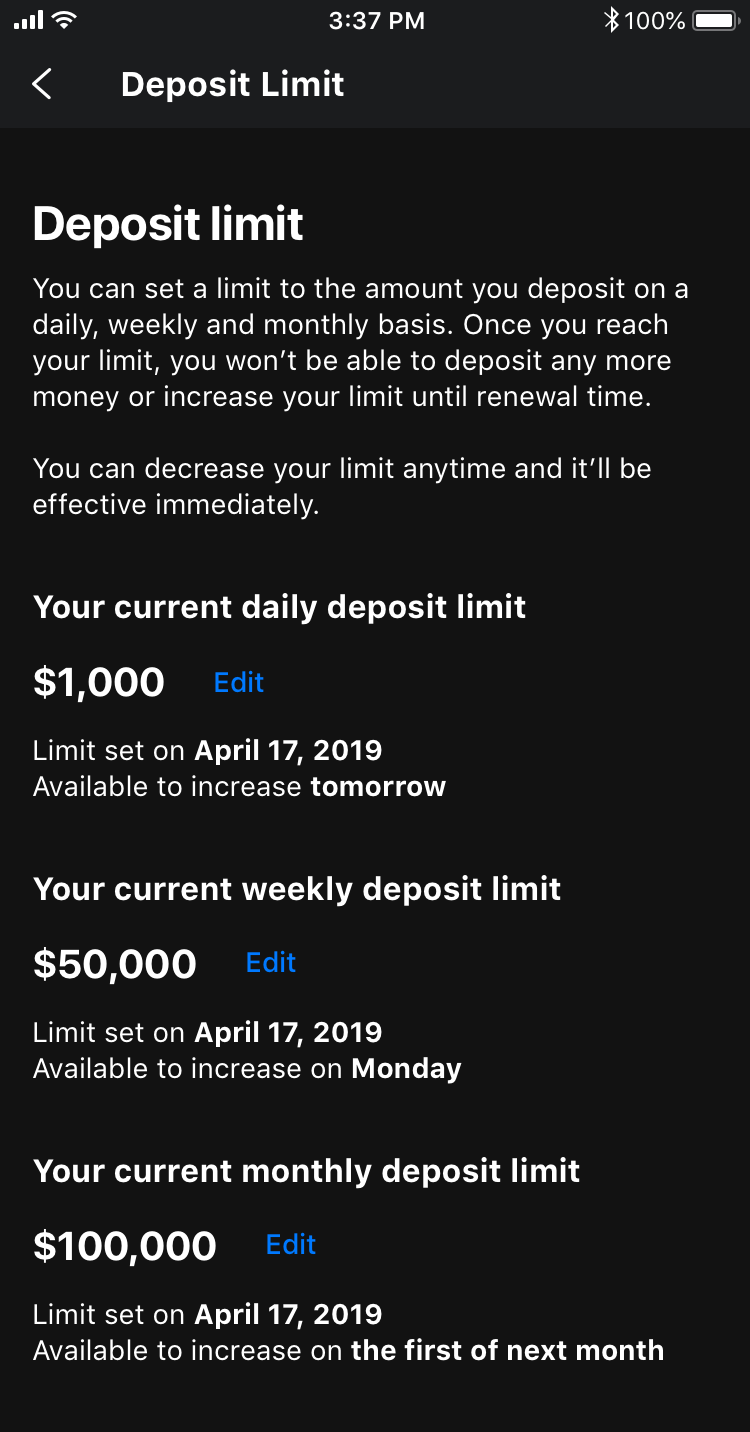
Task: Tap the Wi-Fi icon in the status bar
Action: [65, 17]
